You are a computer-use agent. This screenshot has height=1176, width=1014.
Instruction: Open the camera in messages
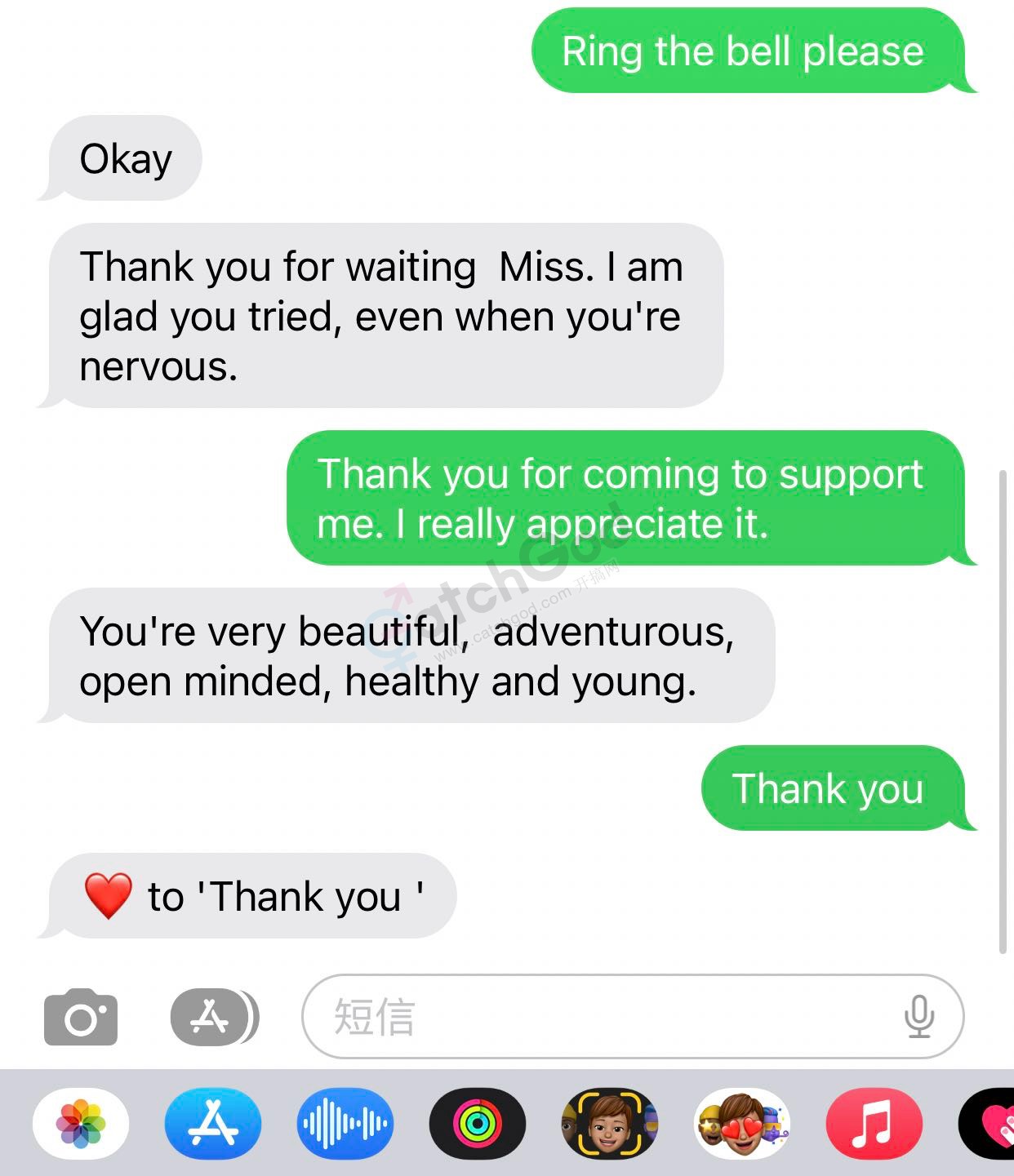coord(80,1017)
